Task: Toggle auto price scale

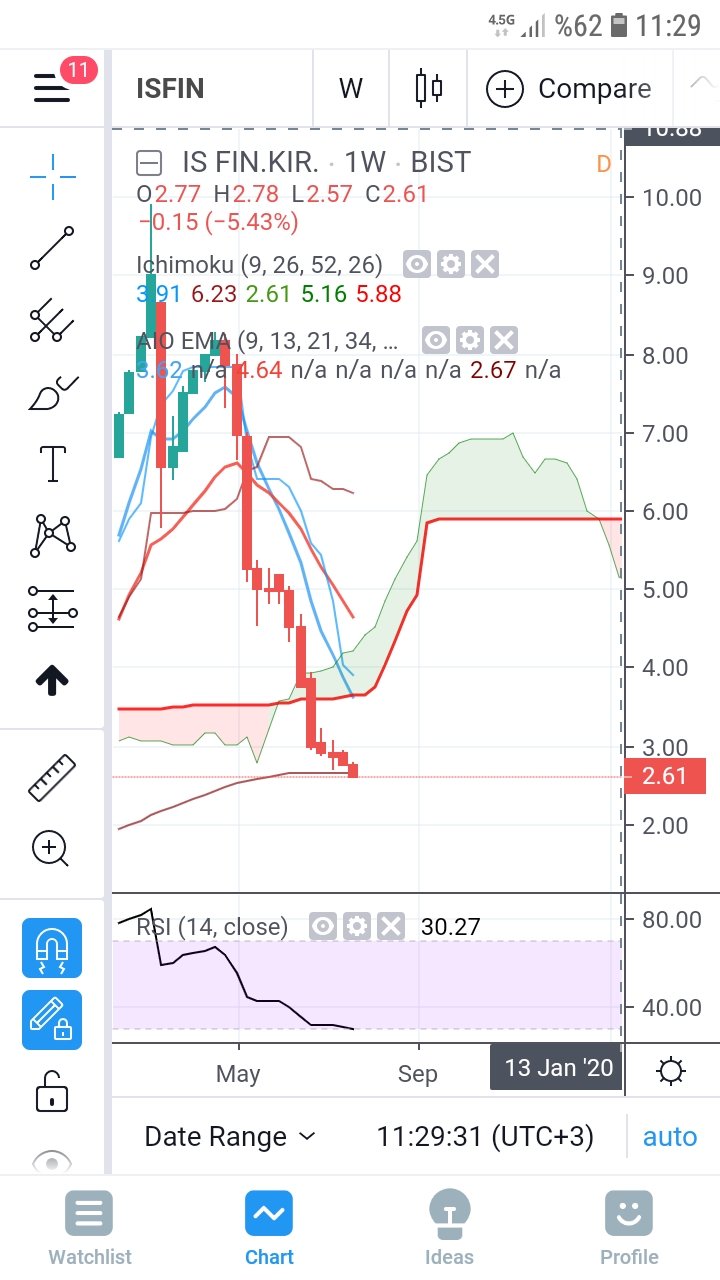Action: click(670, 1137)
